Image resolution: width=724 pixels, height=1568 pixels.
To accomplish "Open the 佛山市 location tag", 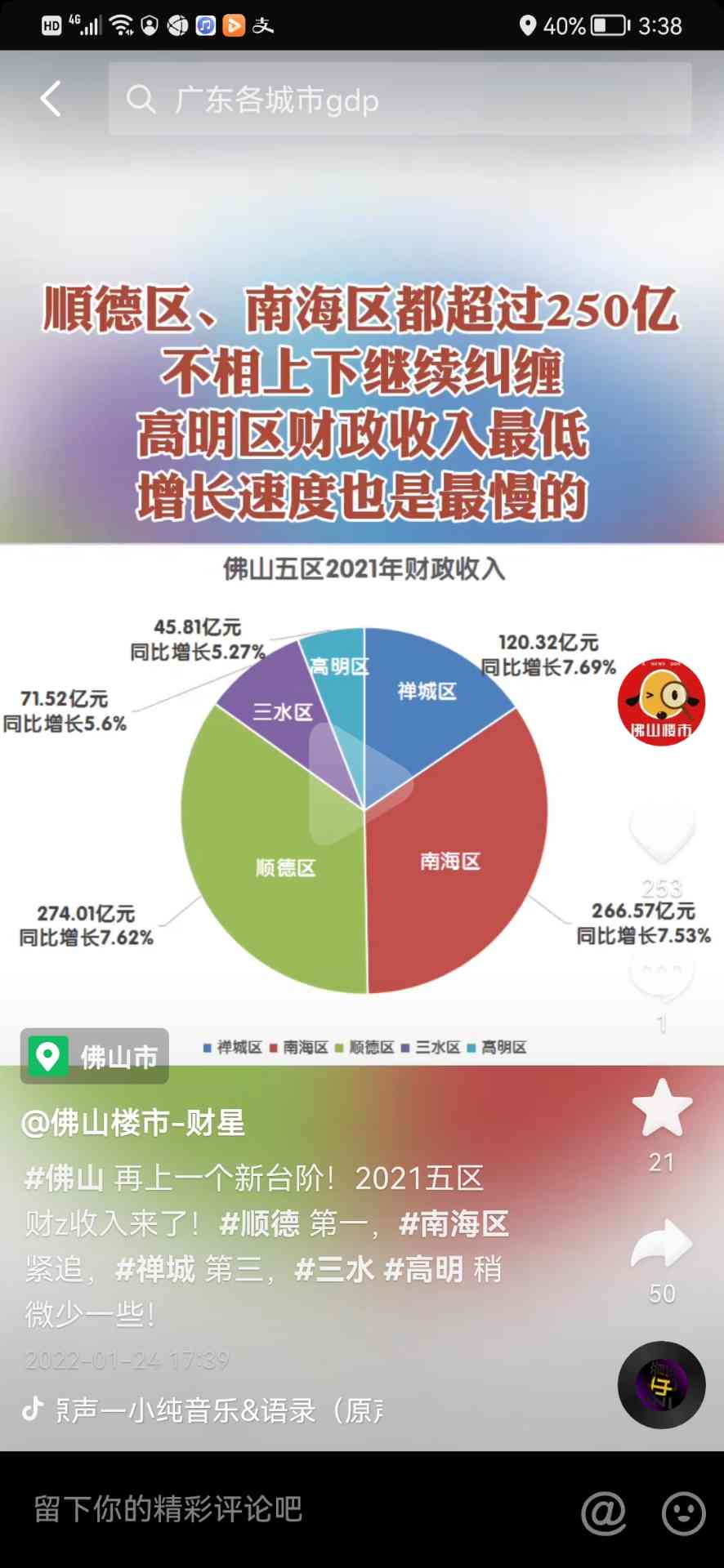I will coord(95,1056).
